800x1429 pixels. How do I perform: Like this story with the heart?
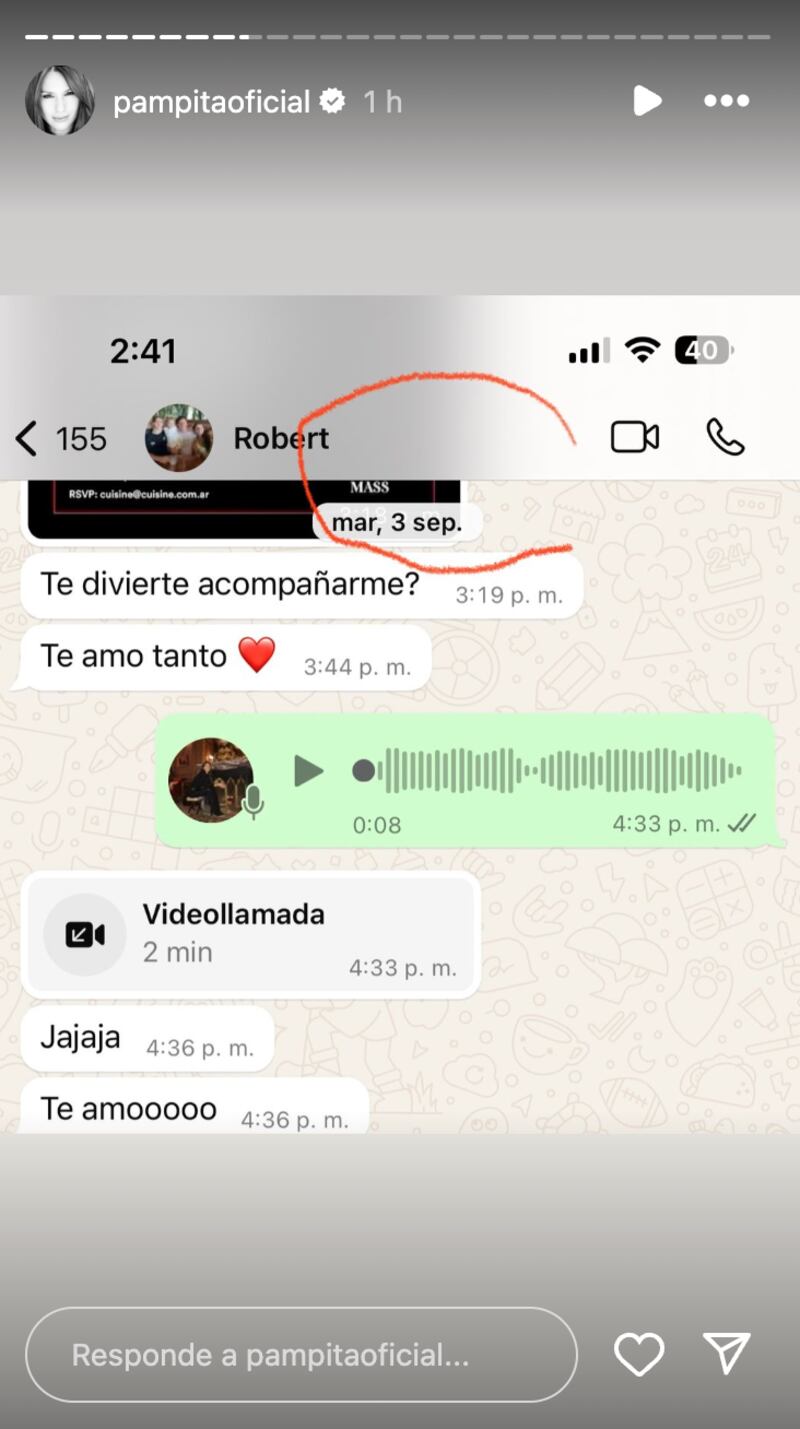click(638, 1355)
